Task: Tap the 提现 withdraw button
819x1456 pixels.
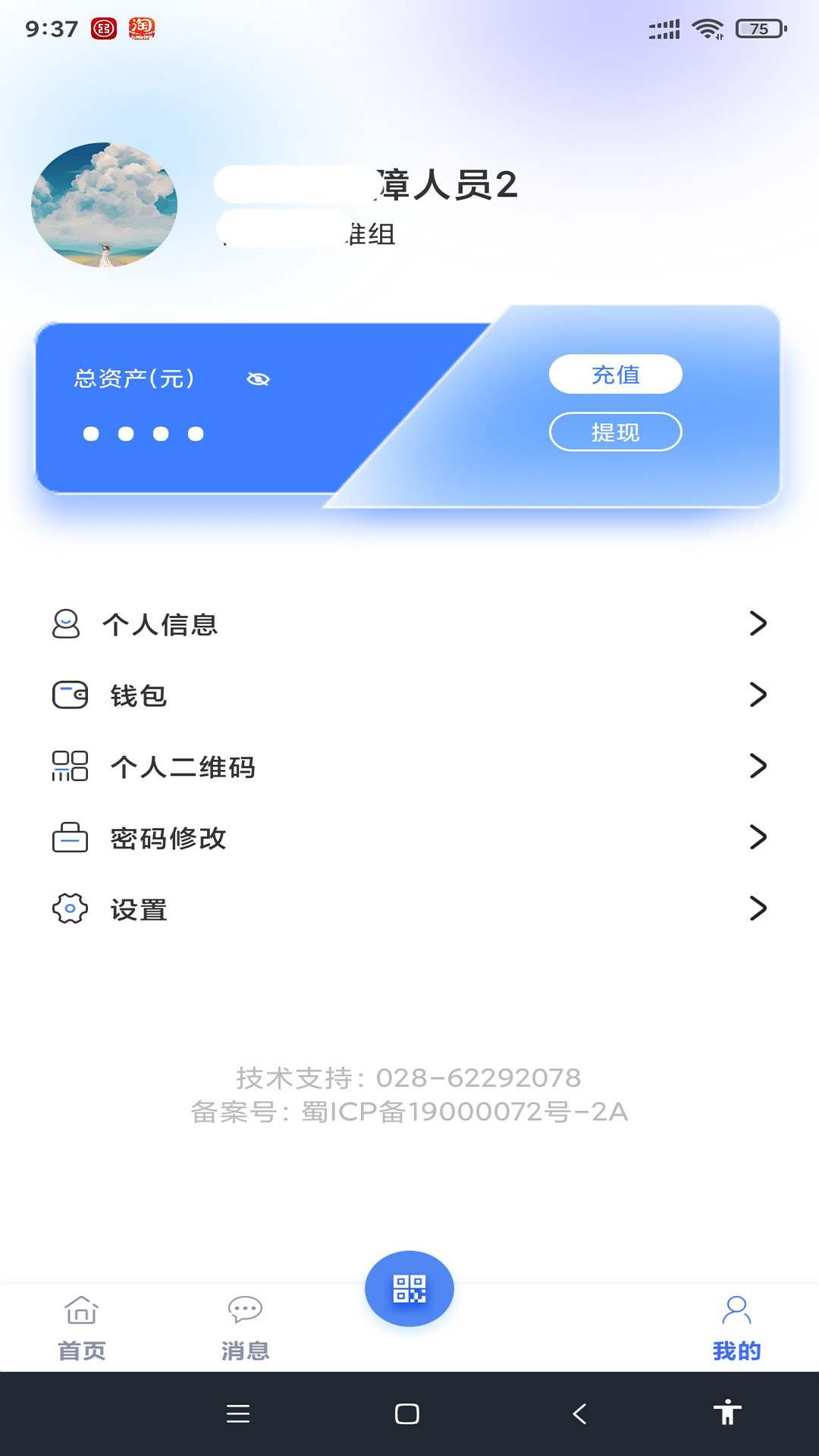Action: click(x=615, y=431)
